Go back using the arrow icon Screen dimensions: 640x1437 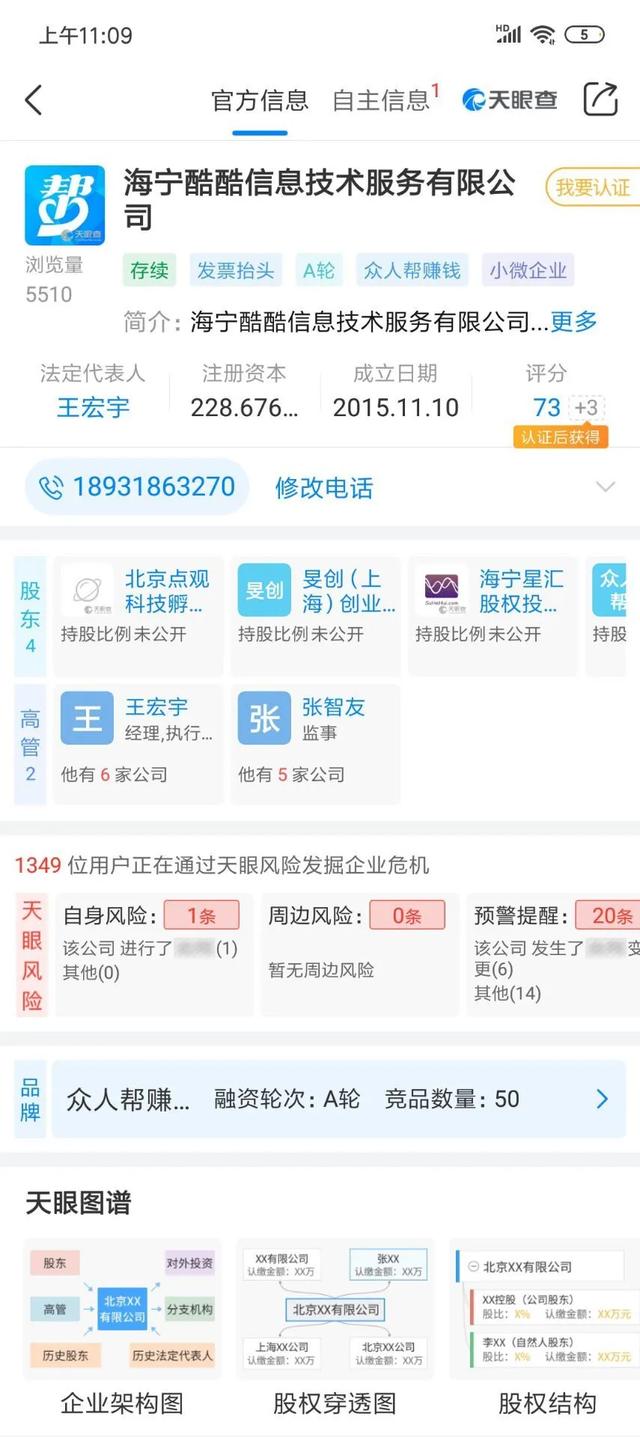click(34, 100)
